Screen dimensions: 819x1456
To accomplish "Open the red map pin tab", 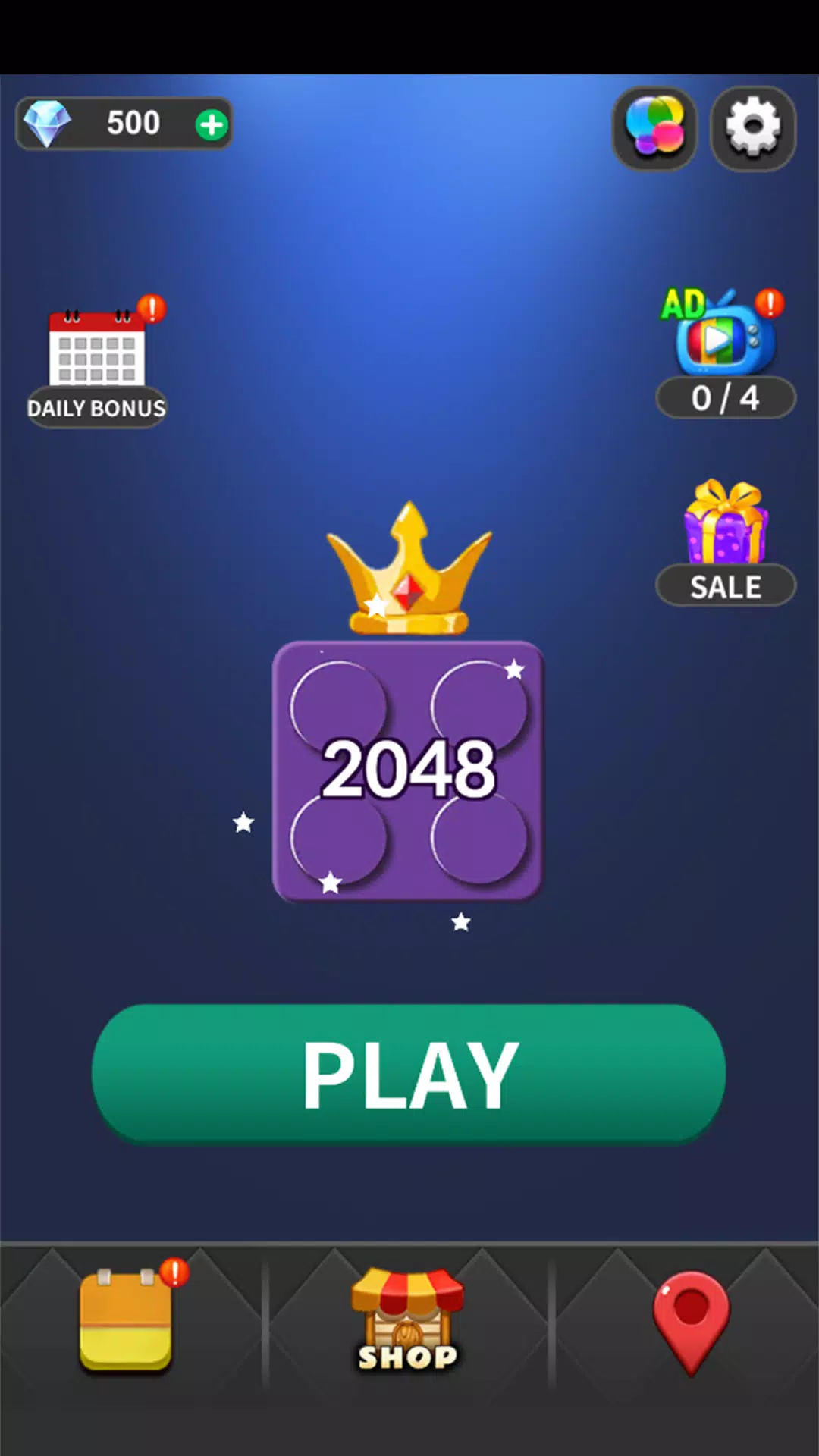I will 691,1321.
